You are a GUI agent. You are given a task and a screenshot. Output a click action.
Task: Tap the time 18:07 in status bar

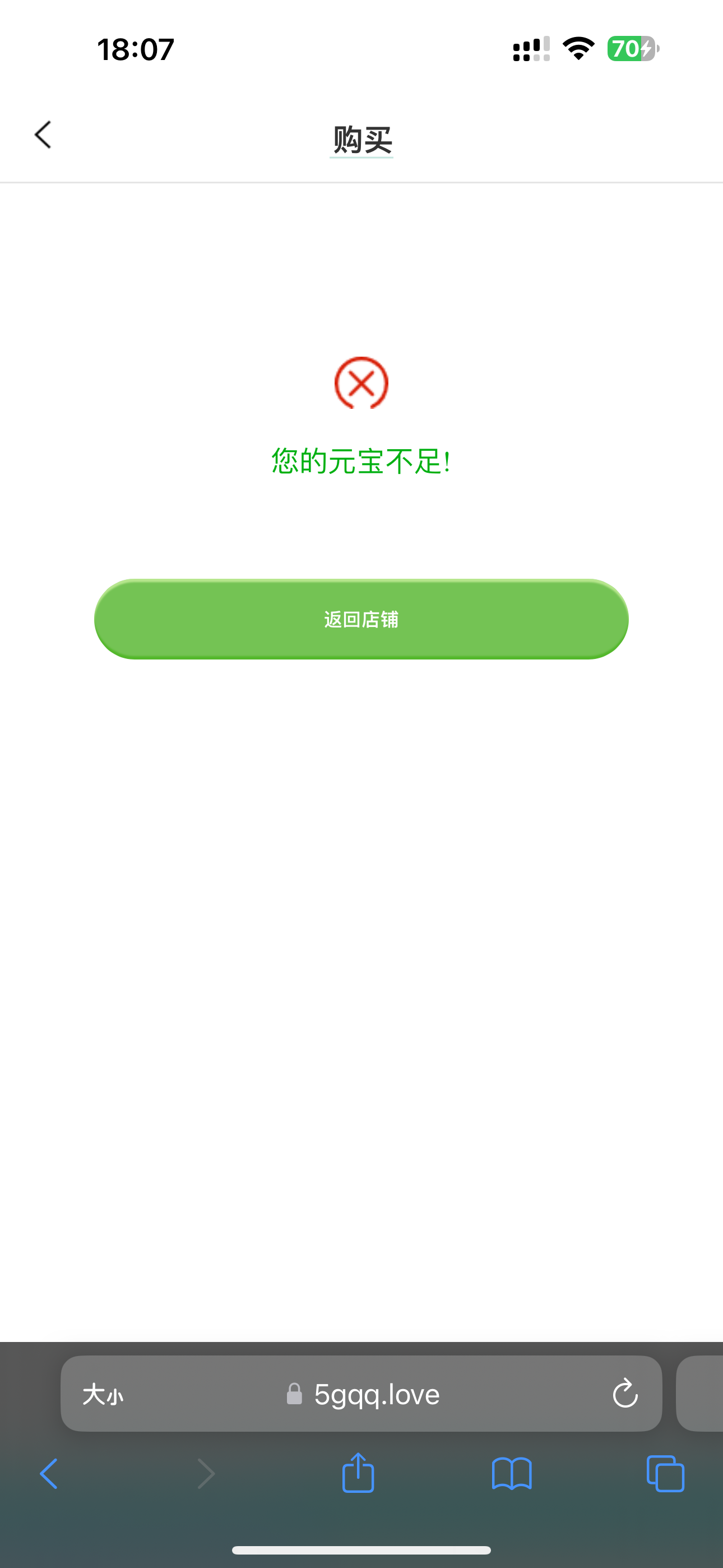[x=136, y=50]
